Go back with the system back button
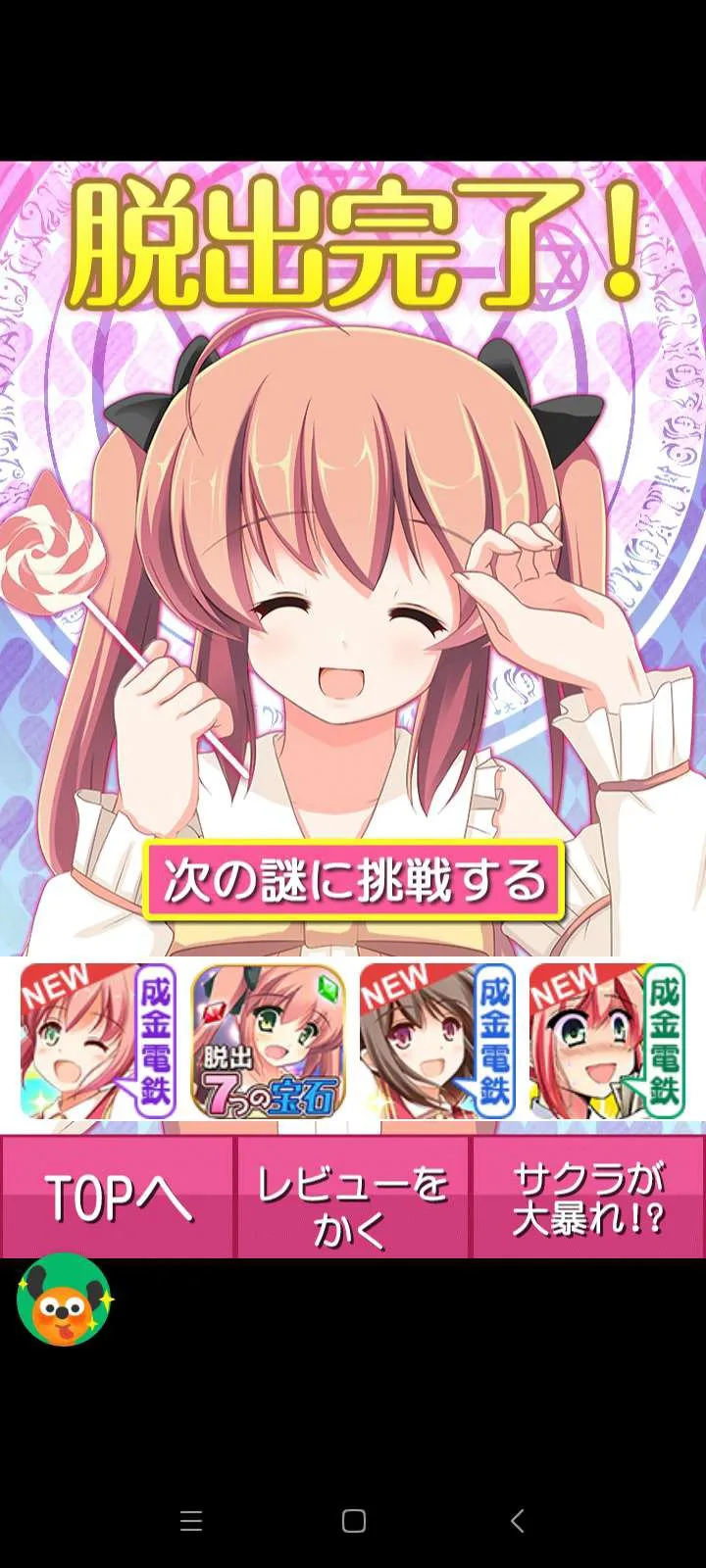Screen dimensions: 706x1568 pos(517,1520)
